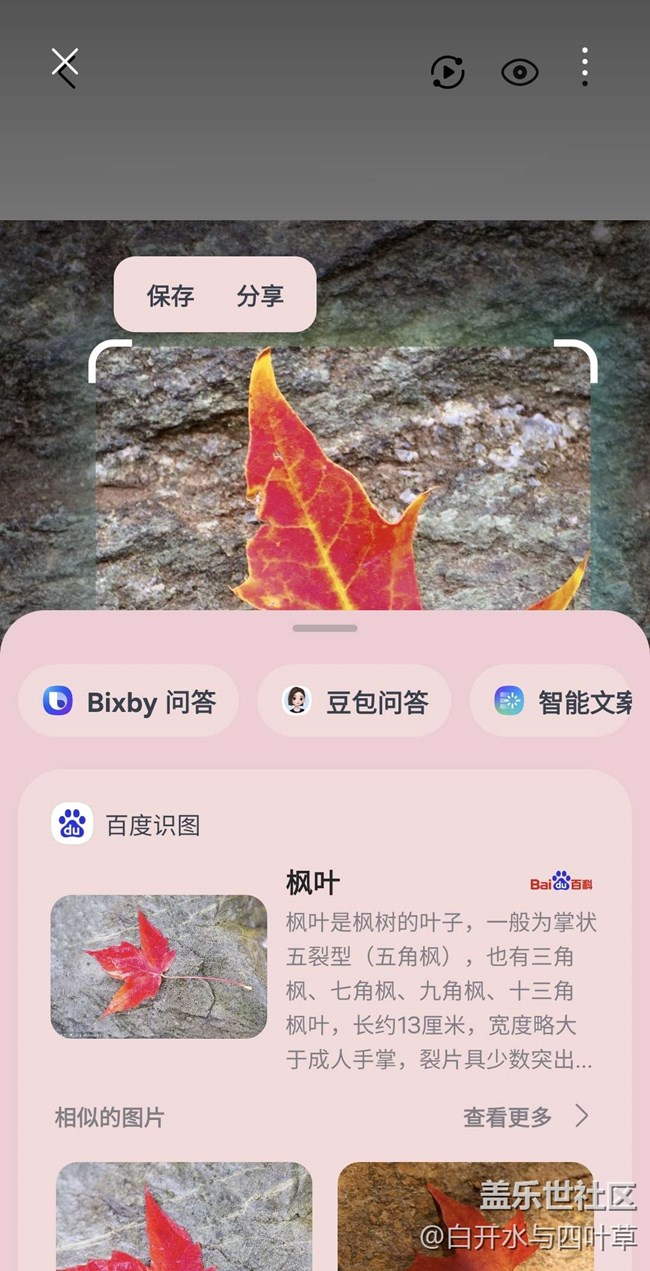Tap 查看更多 to see more similar images
Viewport: 650px width, 1271px height.
[524, 1117]
